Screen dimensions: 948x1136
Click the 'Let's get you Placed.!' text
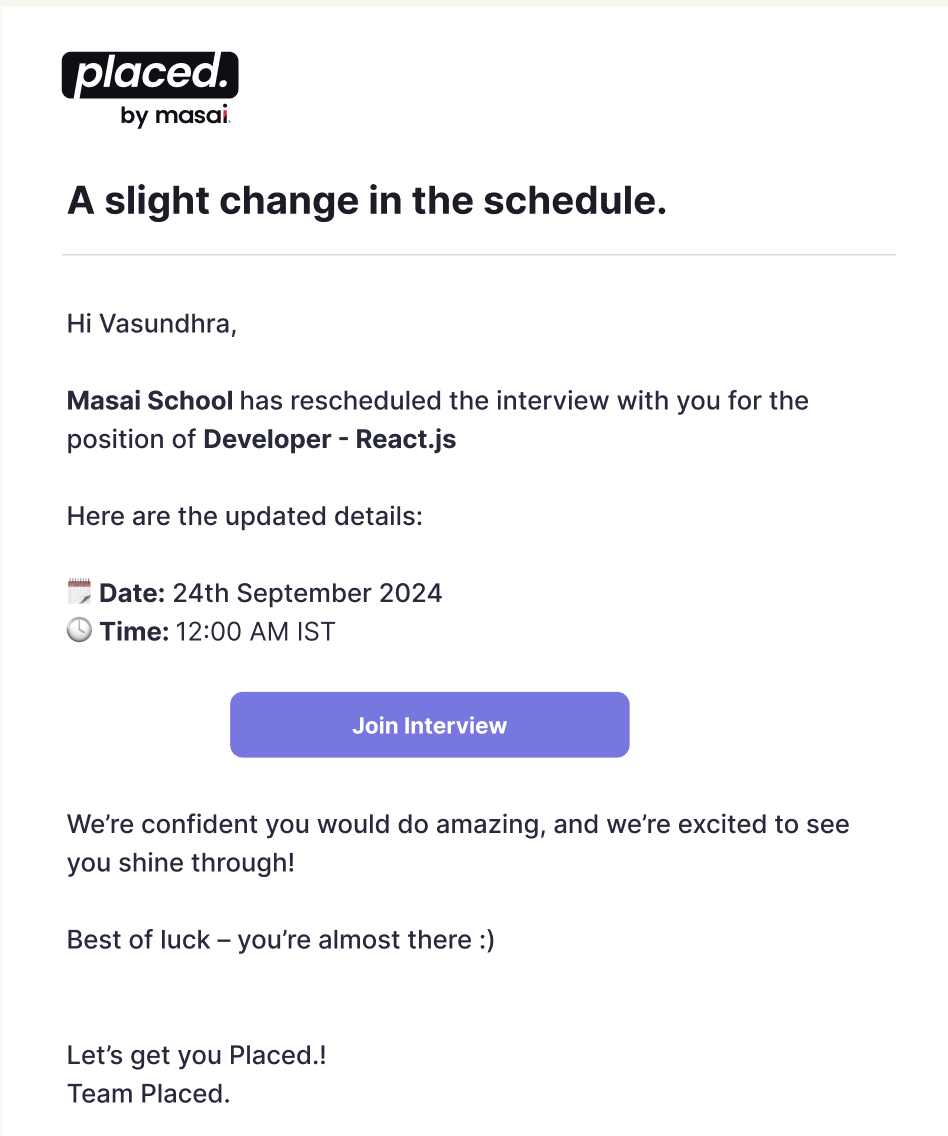point(197,1054)
